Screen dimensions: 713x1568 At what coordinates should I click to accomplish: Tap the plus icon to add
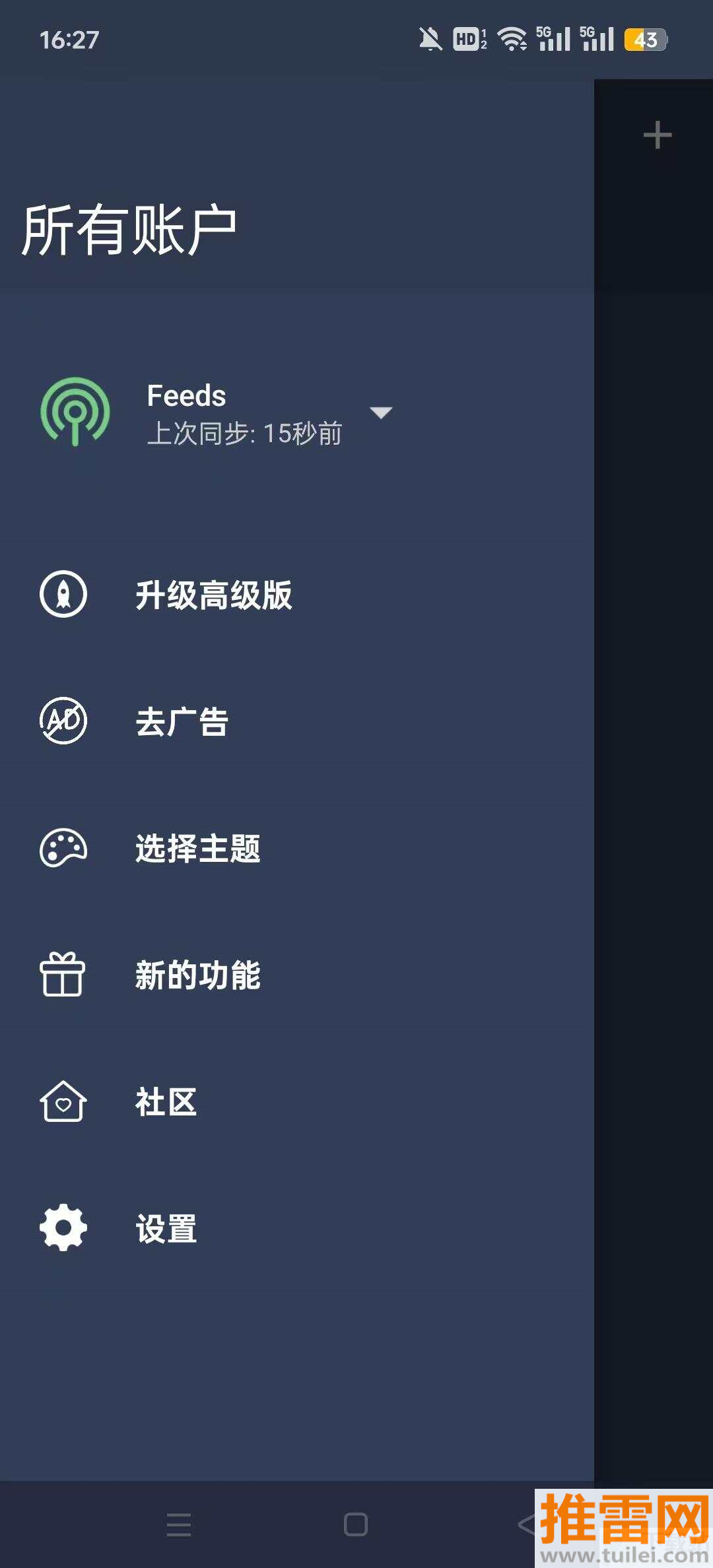click(x=658, y=135)
